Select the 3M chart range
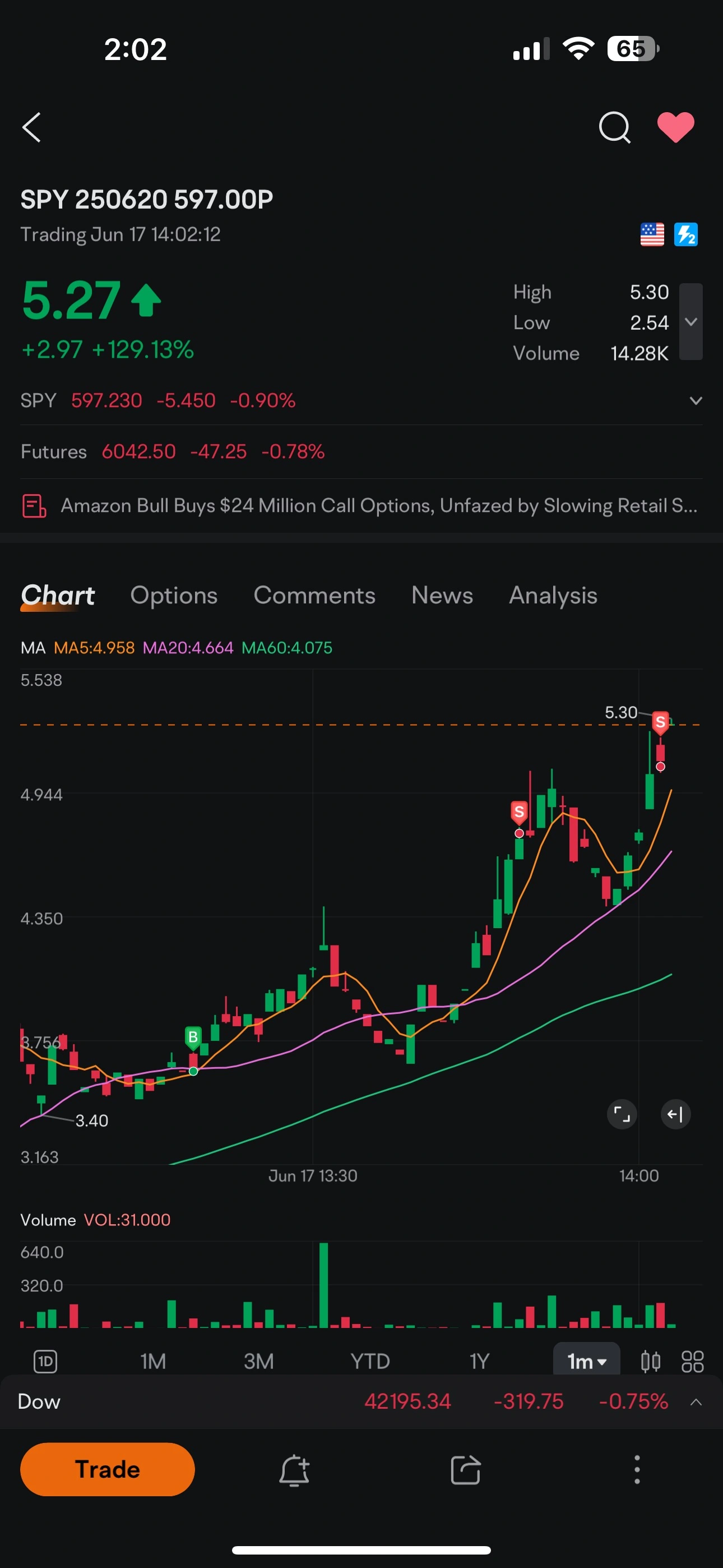This screenshot has height=1568, width=723. tap(258, 1361)
